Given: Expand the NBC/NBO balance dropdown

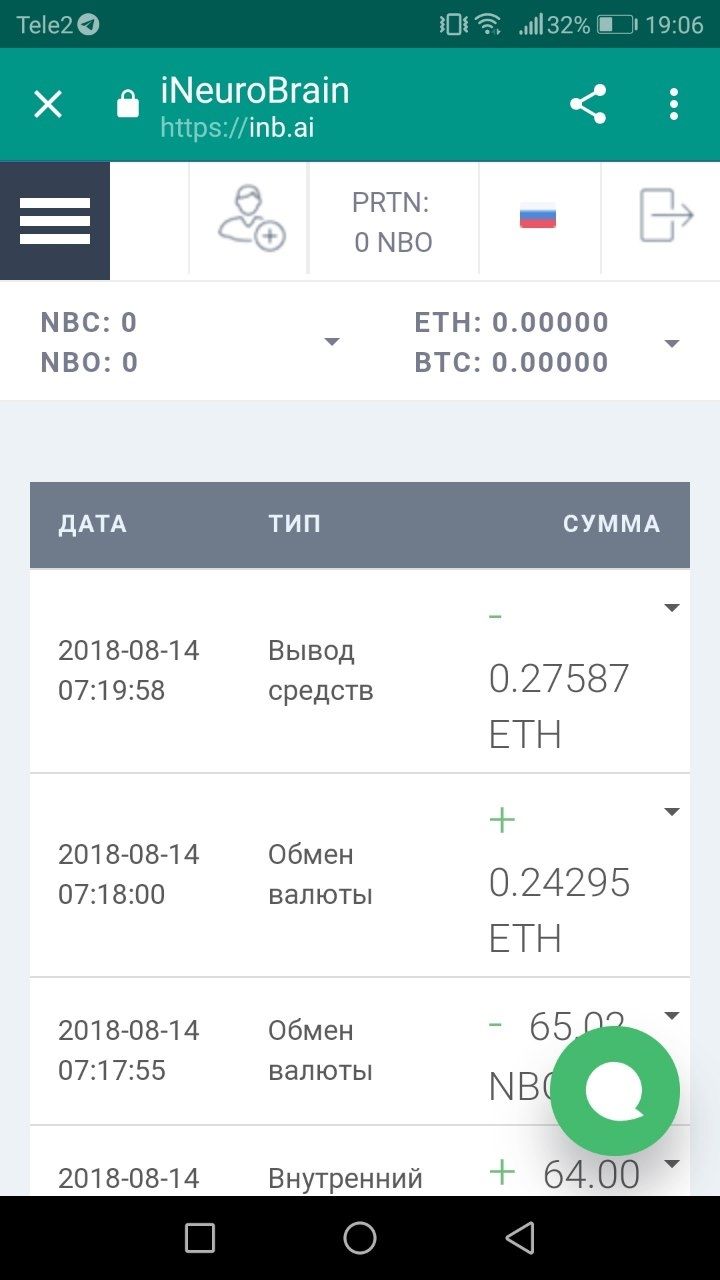Looking at the screenshot, I should tap(332, 343).
